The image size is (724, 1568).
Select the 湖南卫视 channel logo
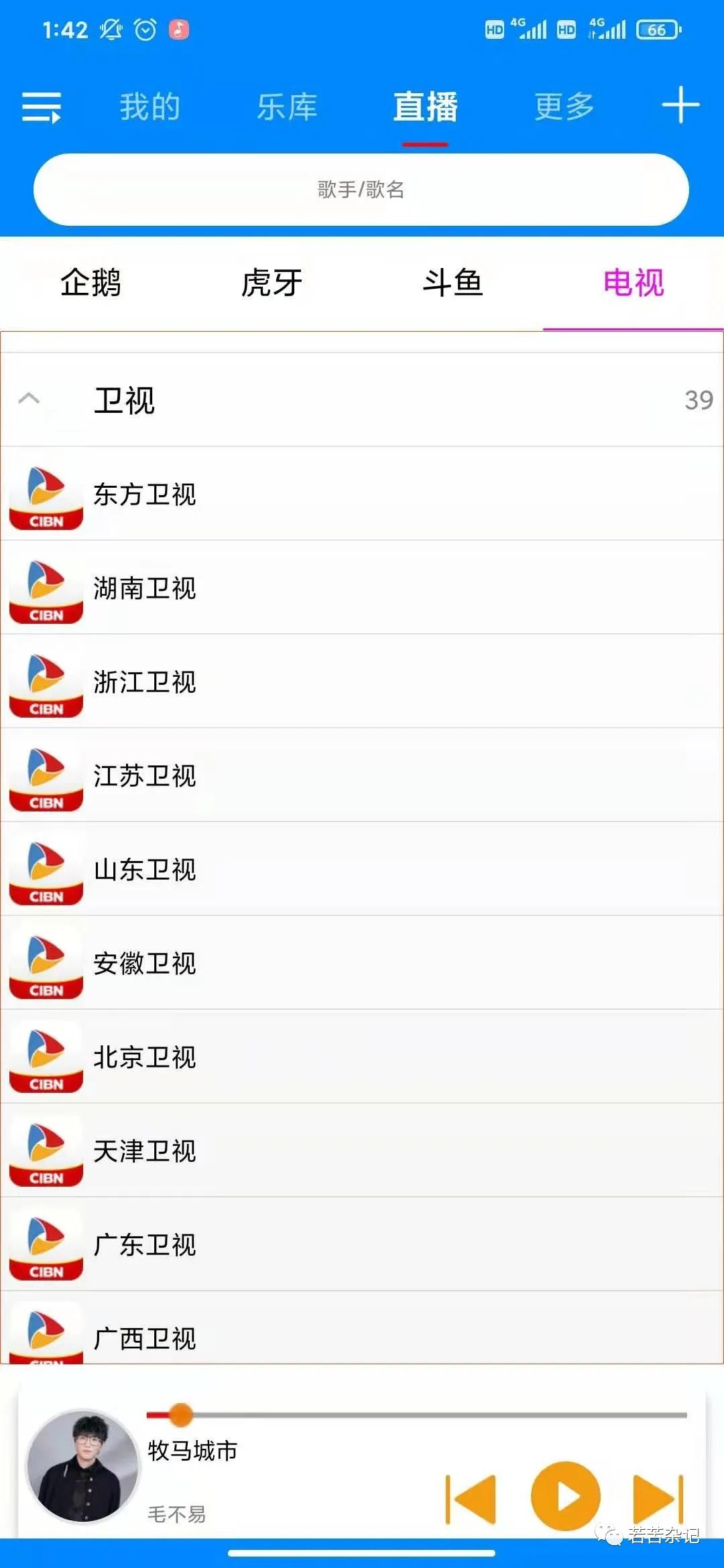[45, 588]
